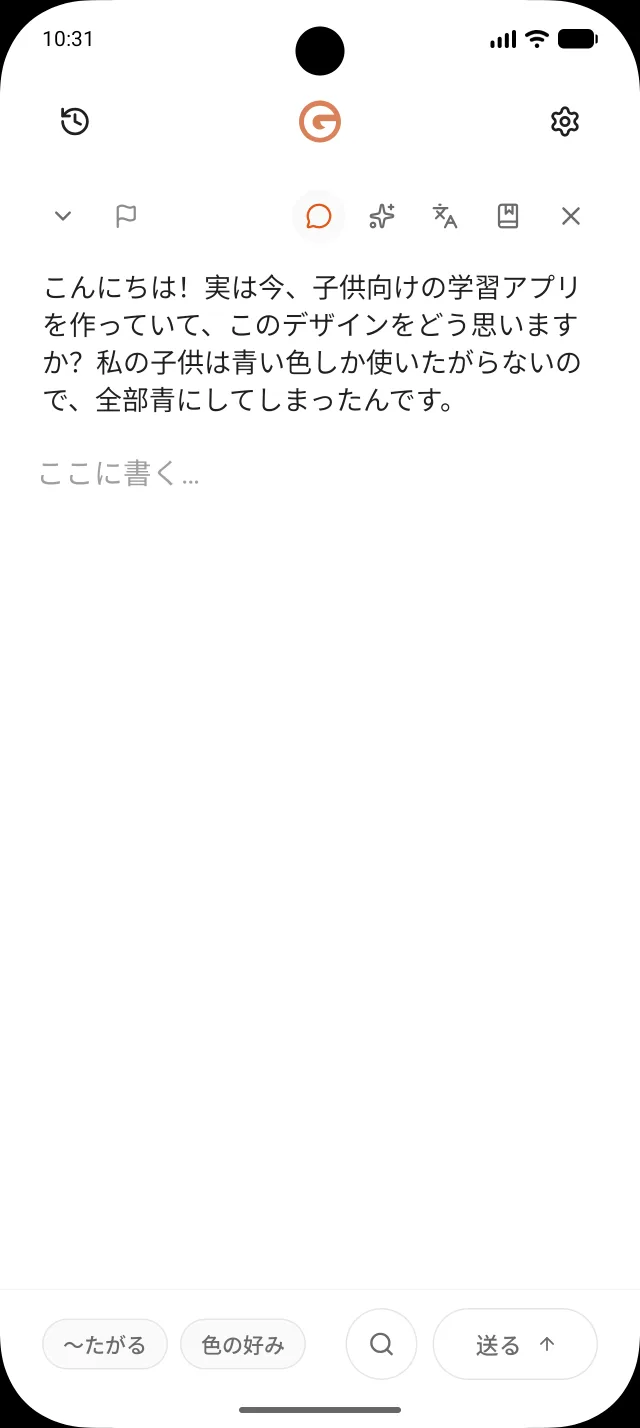
Task: Open the history clock icon
Action: click(x=75, y=122)
